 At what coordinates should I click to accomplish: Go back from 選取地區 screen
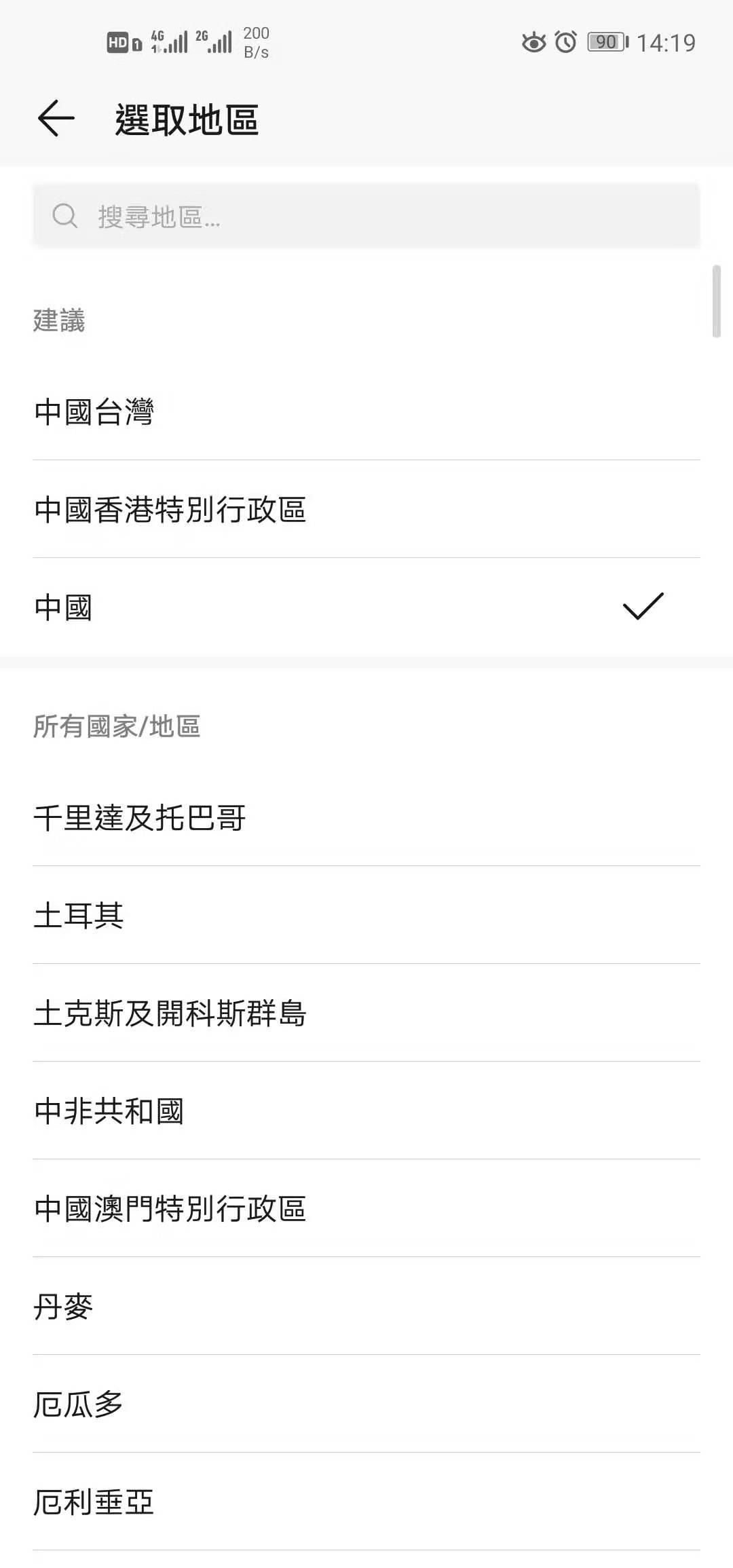click(x=56, y=119)
